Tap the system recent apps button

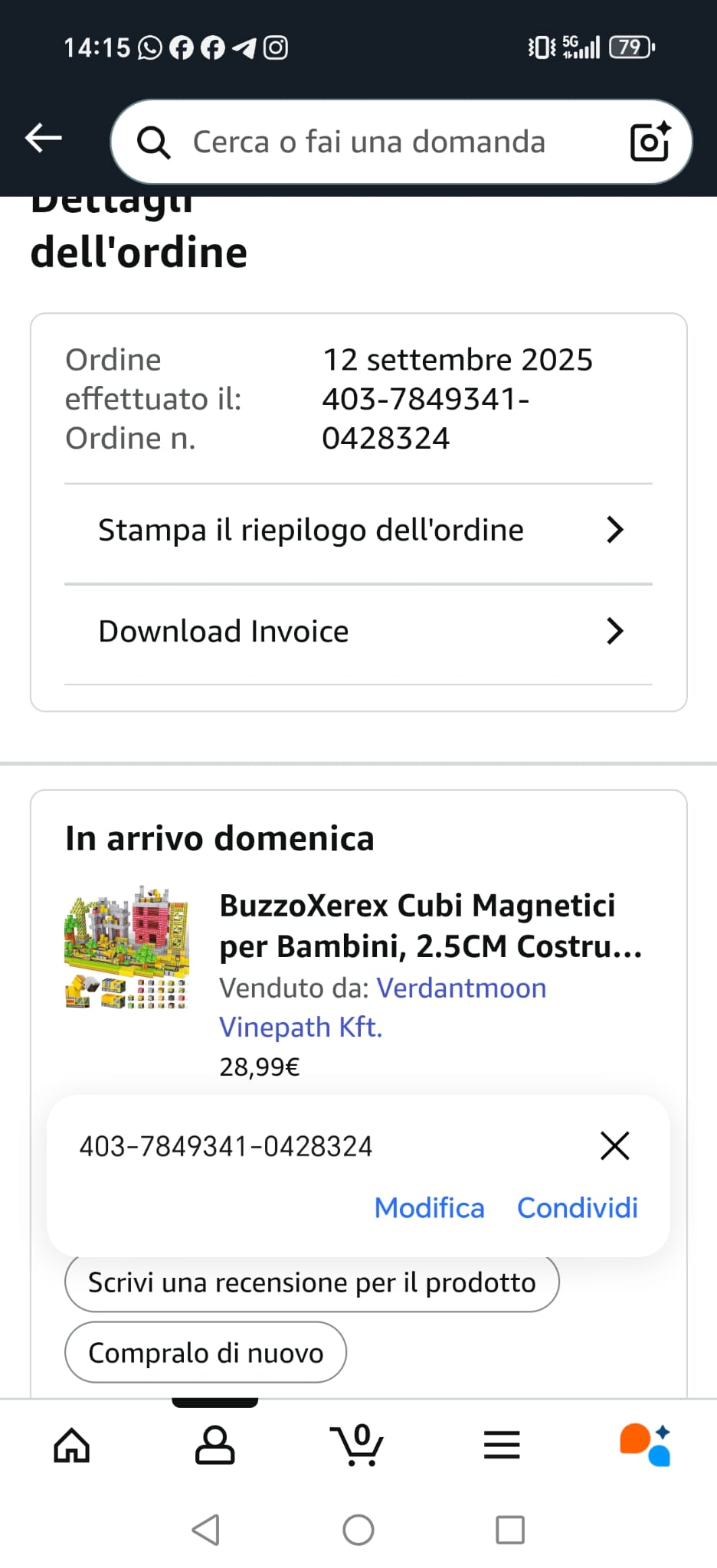[510, 1530]
